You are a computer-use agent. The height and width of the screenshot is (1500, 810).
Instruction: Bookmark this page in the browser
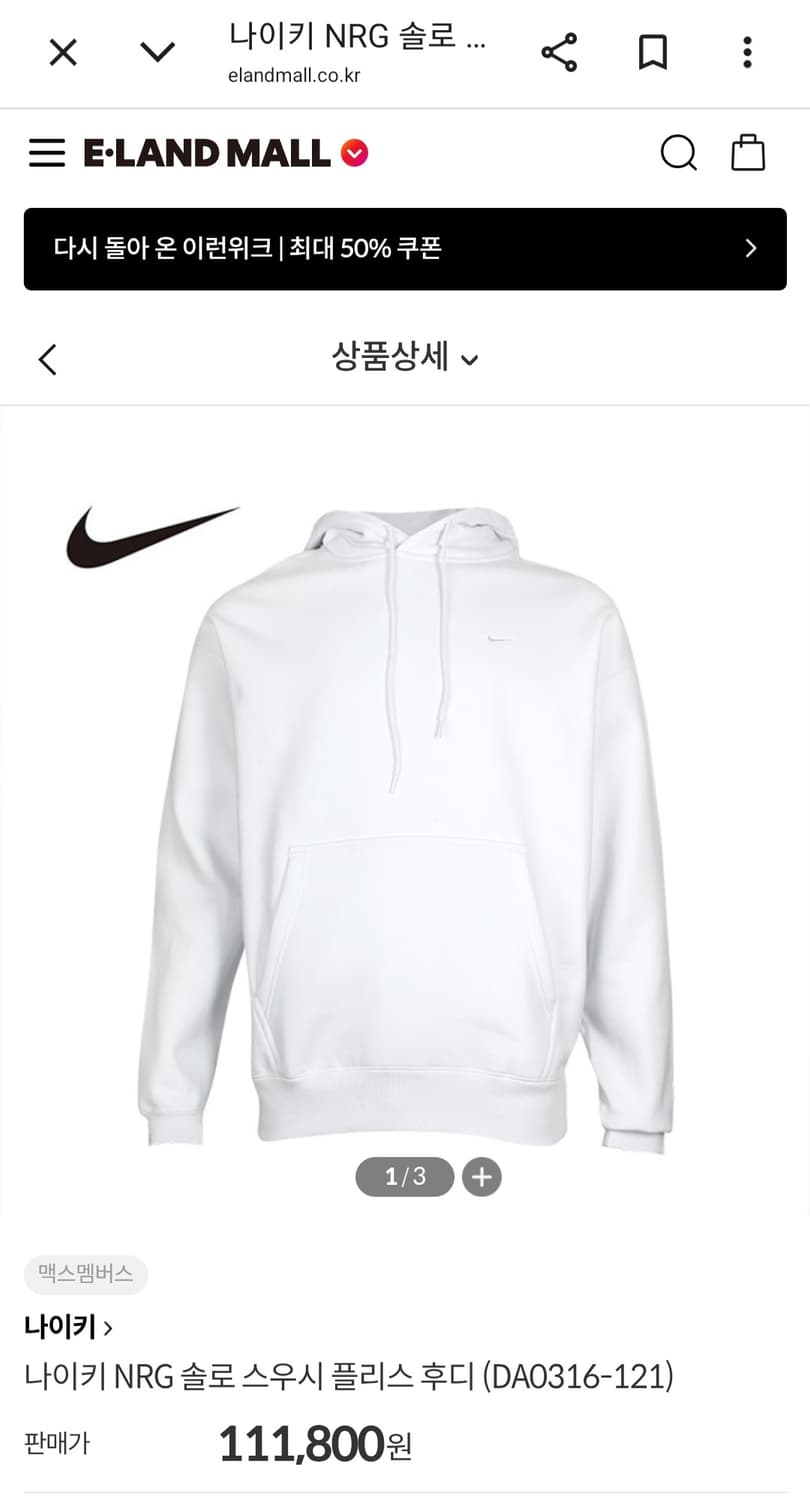[x=653, y=52]
